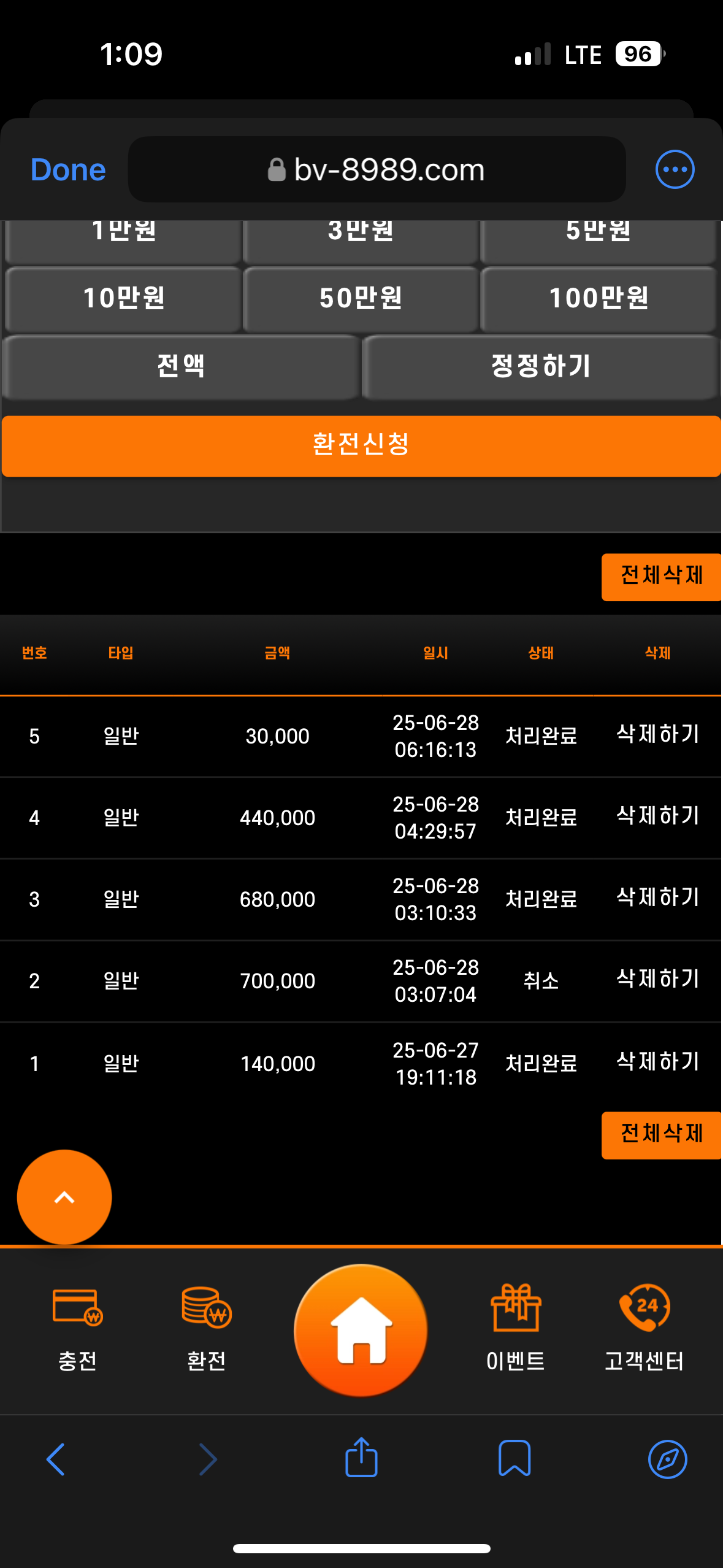Viewport: 723px width, 1568px height.
Task: Tap the orange scroll-to-top arrow button
Action: pyautogui.click(x=64, y=1197)
